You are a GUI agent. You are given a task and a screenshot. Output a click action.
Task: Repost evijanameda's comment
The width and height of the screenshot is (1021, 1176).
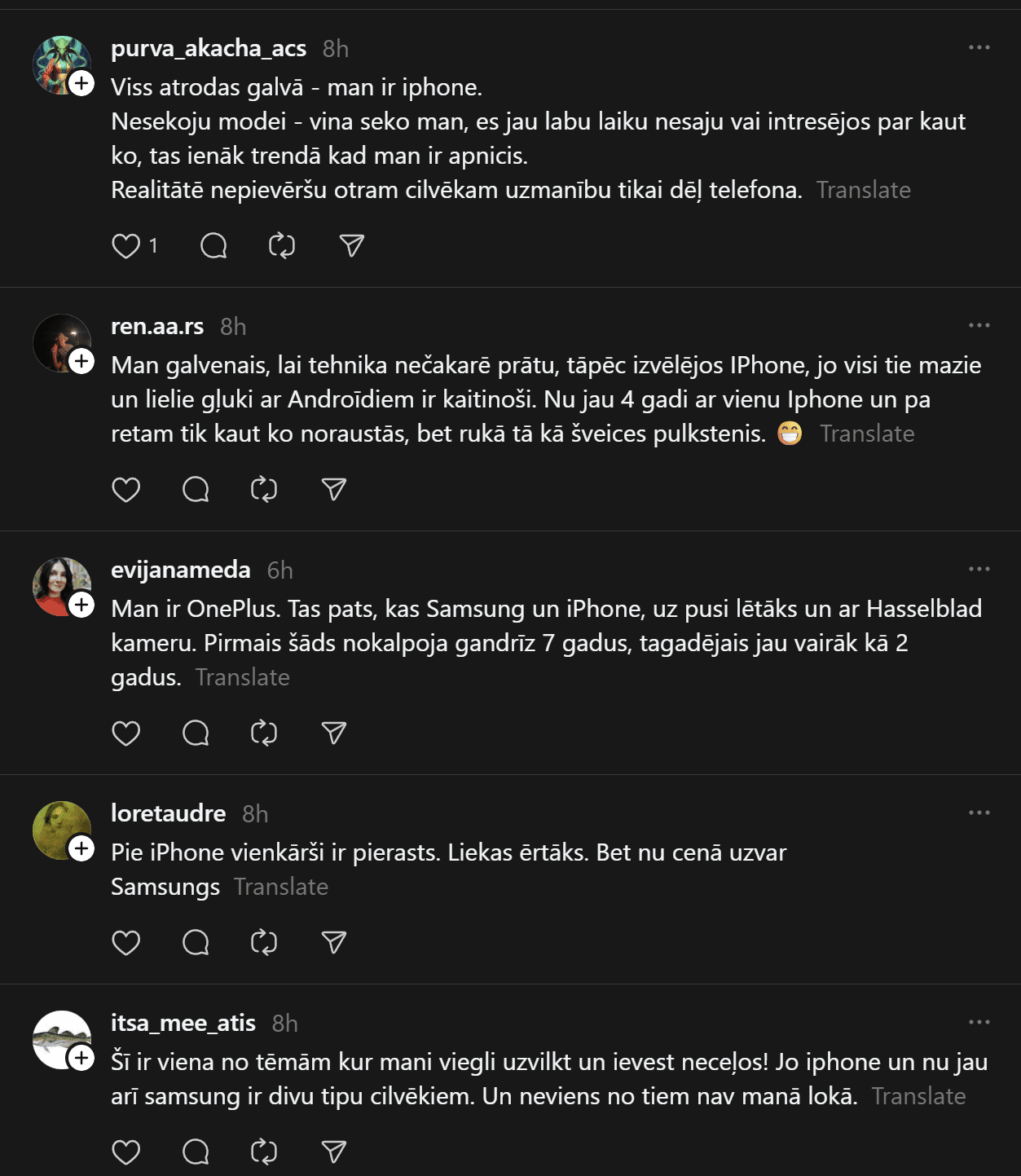tap(264, 733)
